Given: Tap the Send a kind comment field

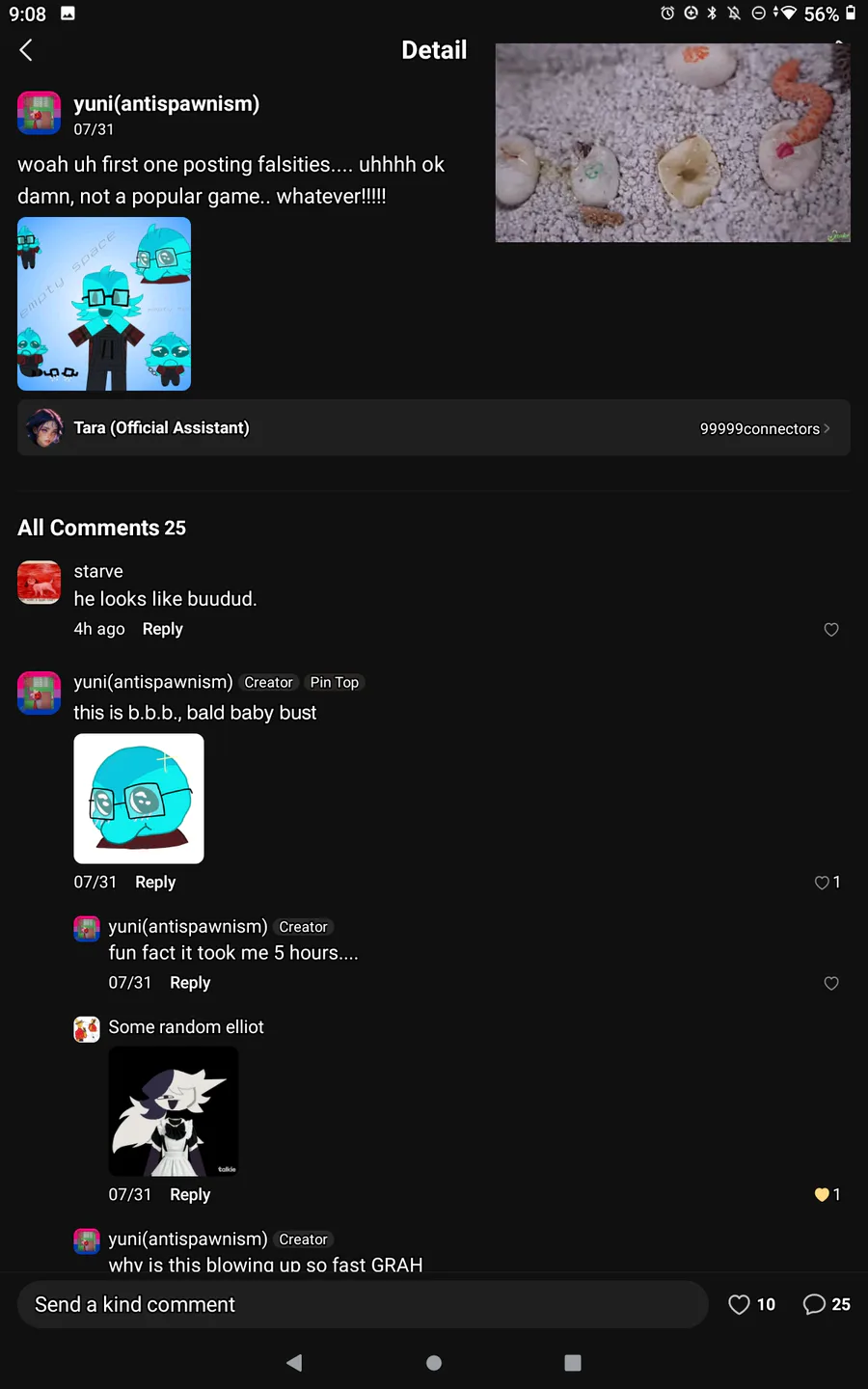Looking at the screenshot, I should tap(363, 1304).
